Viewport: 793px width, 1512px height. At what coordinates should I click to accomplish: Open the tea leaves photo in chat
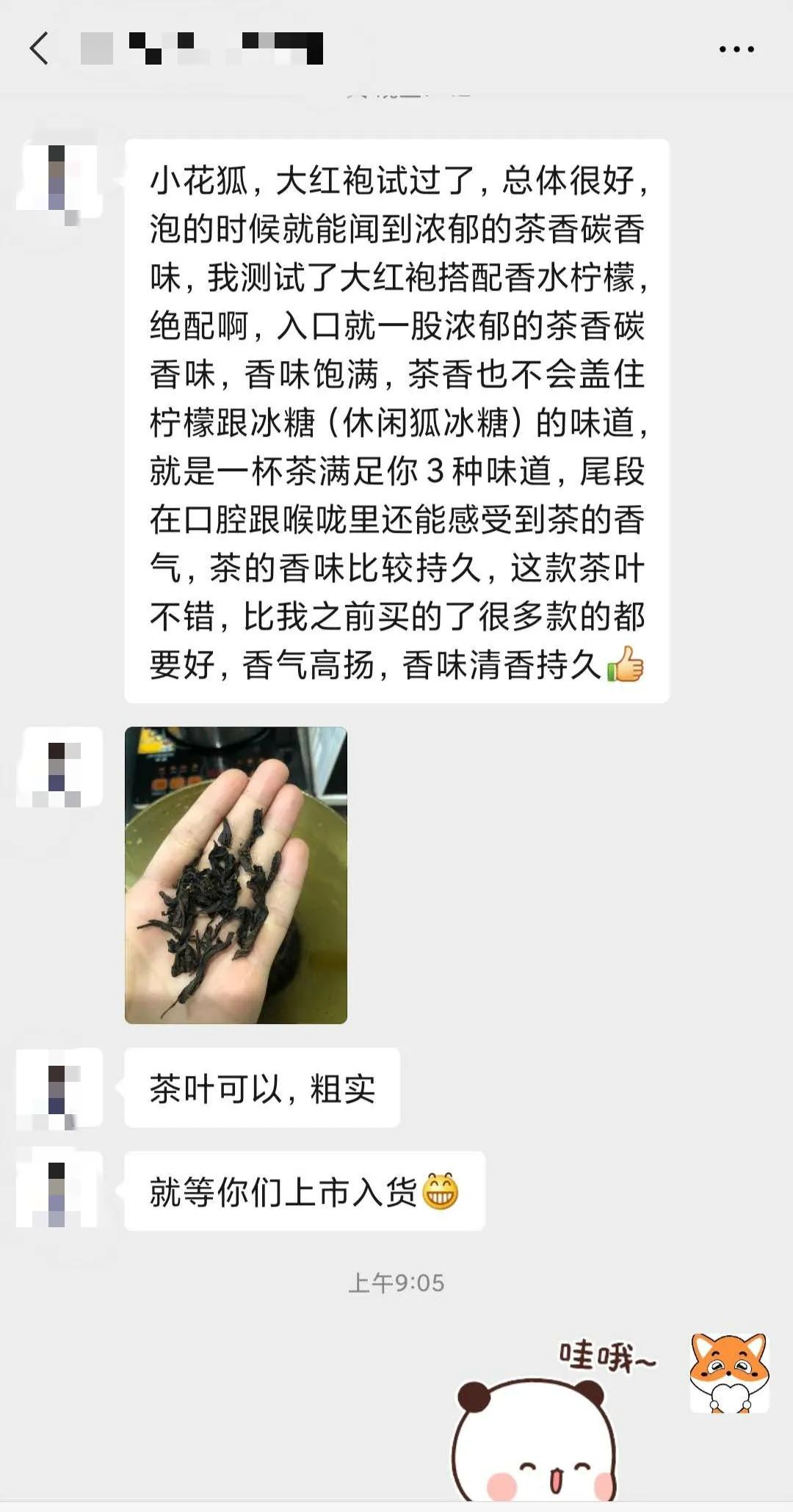click(236, 875)
